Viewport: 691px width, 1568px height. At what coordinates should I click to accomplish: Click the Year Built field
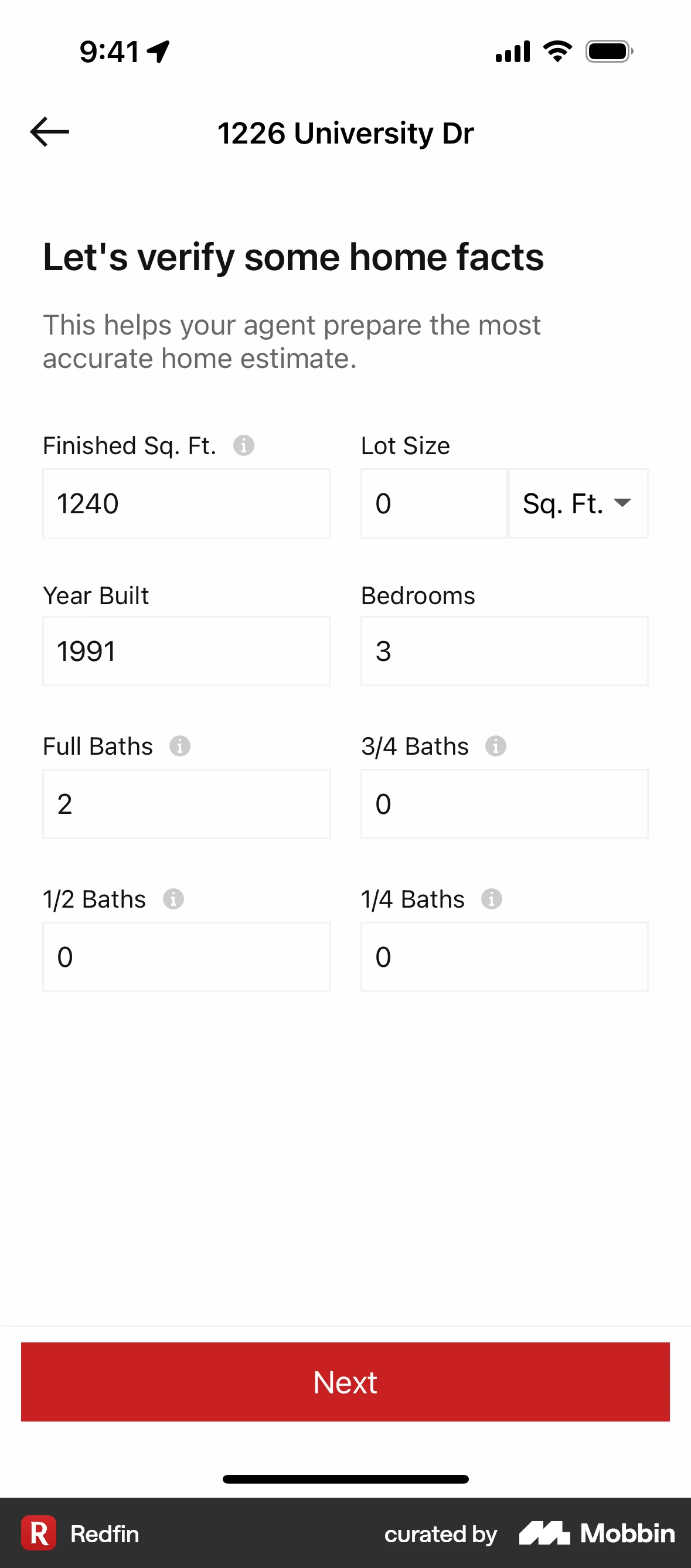186,650
